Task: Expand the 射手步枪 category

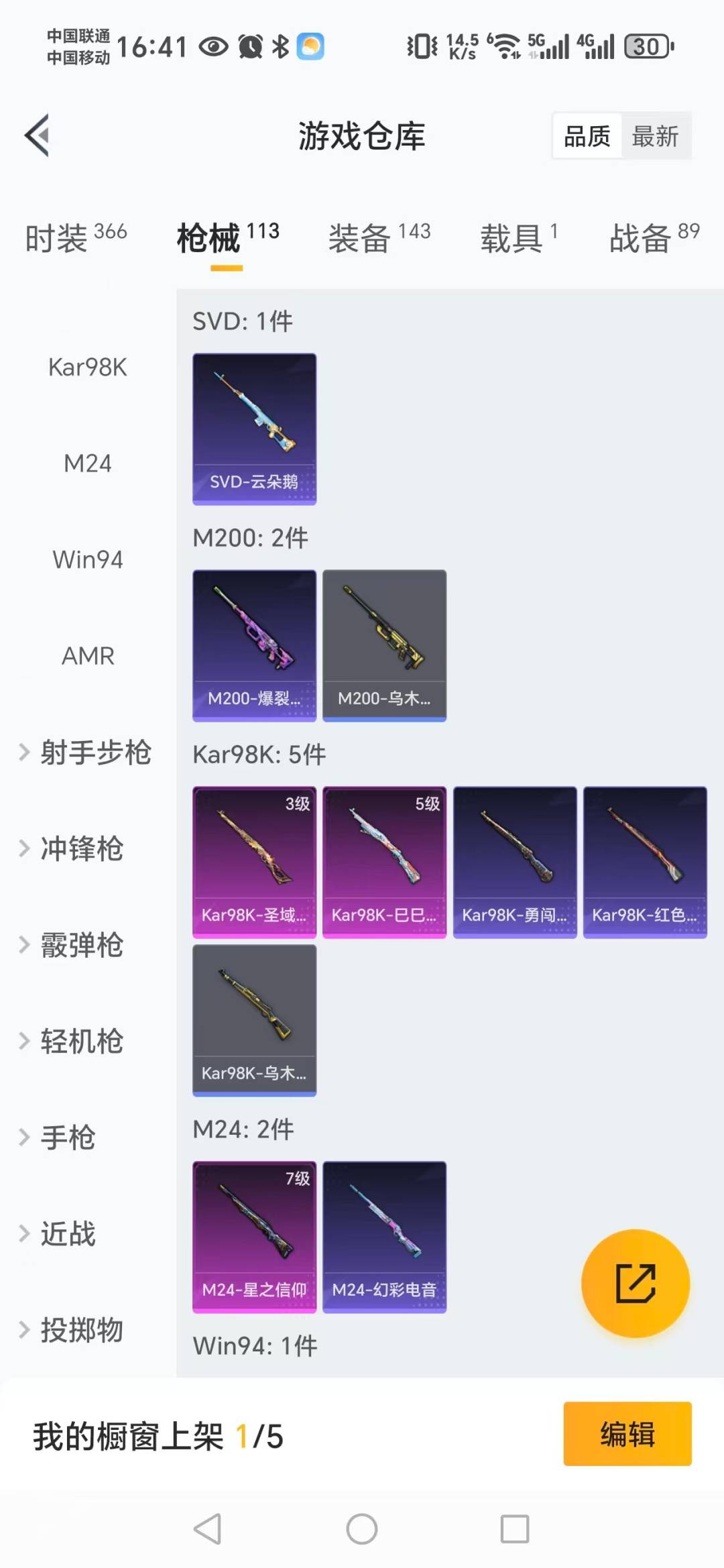Action: tap(87, 753)
